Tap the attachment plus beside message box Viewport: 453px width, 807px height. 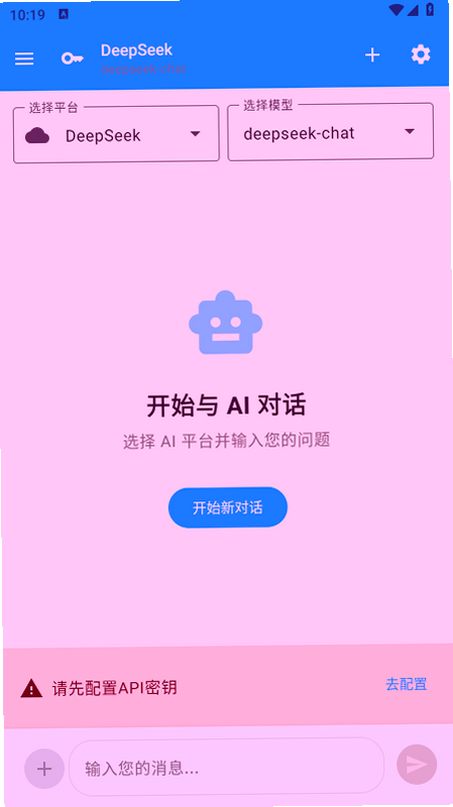(x=44, y=769)
